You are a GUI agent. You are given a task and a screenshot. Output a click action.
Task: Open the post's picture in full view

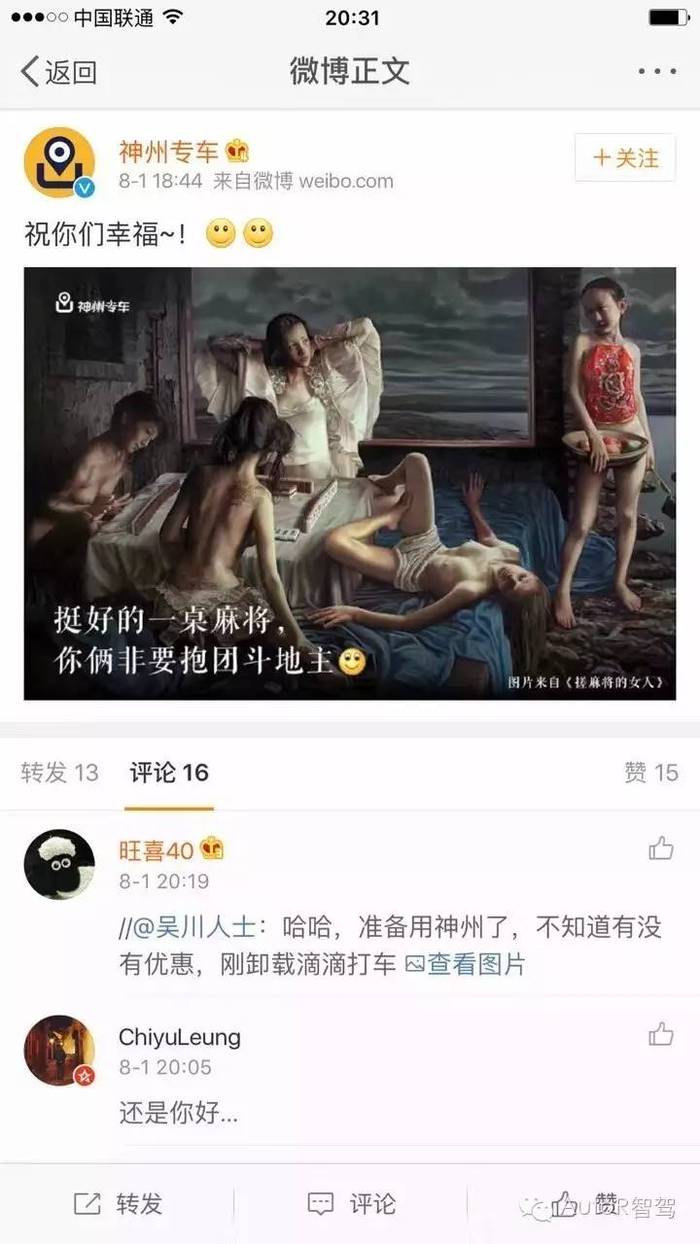pyautogui.click(x=349, y=483)
